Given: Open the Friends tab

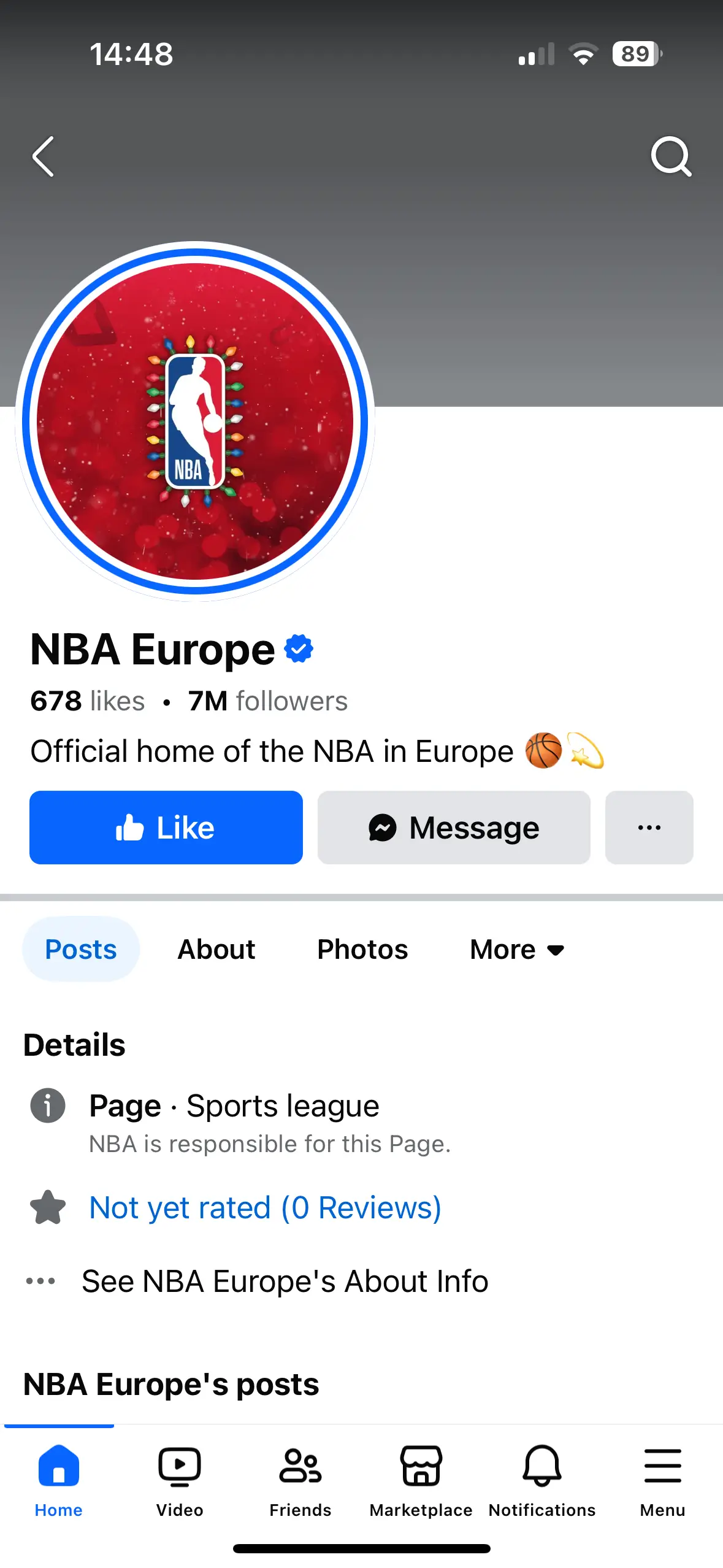Looking at the screenshot, I should click(300, 1480).
